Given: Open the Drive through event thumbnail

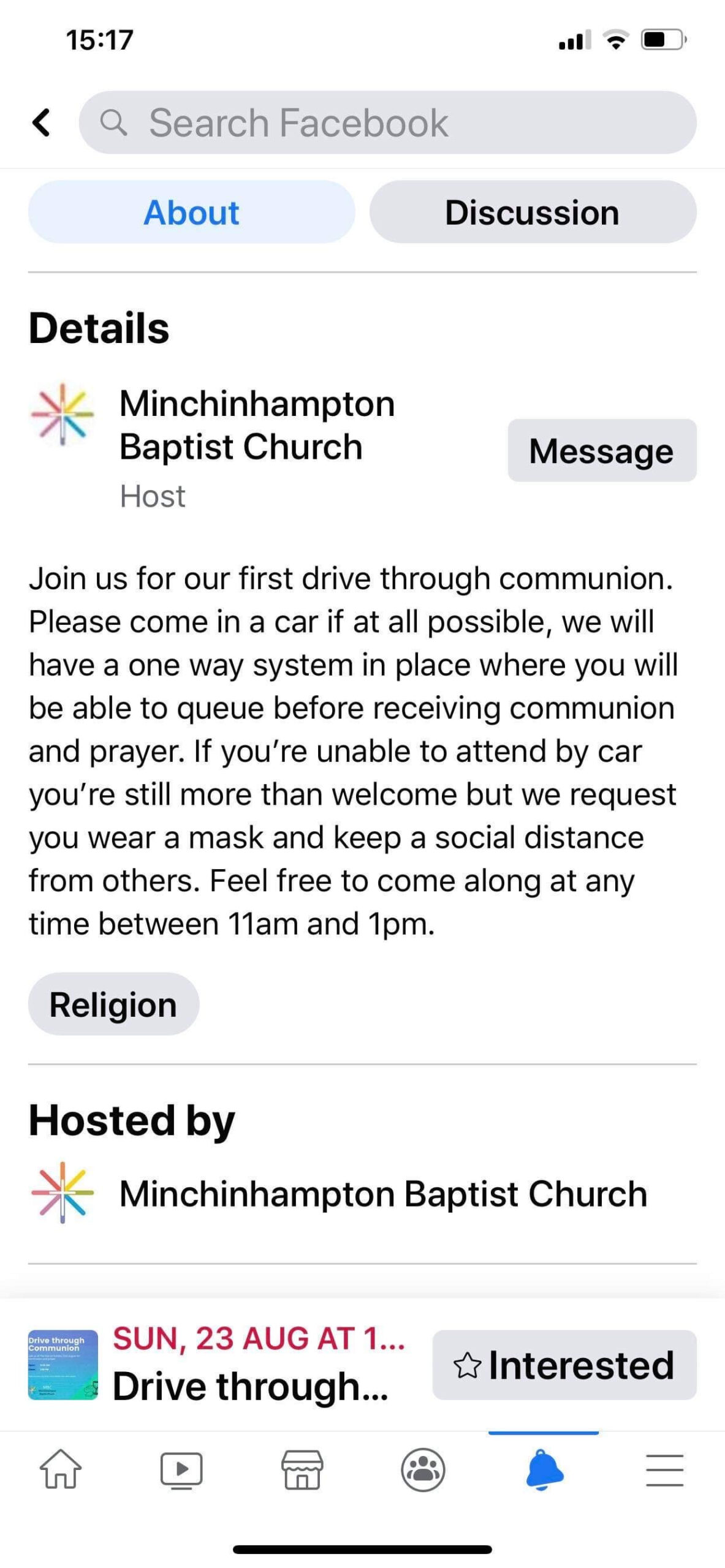Looking at the screenshot, I should [x=63, y=1365].
